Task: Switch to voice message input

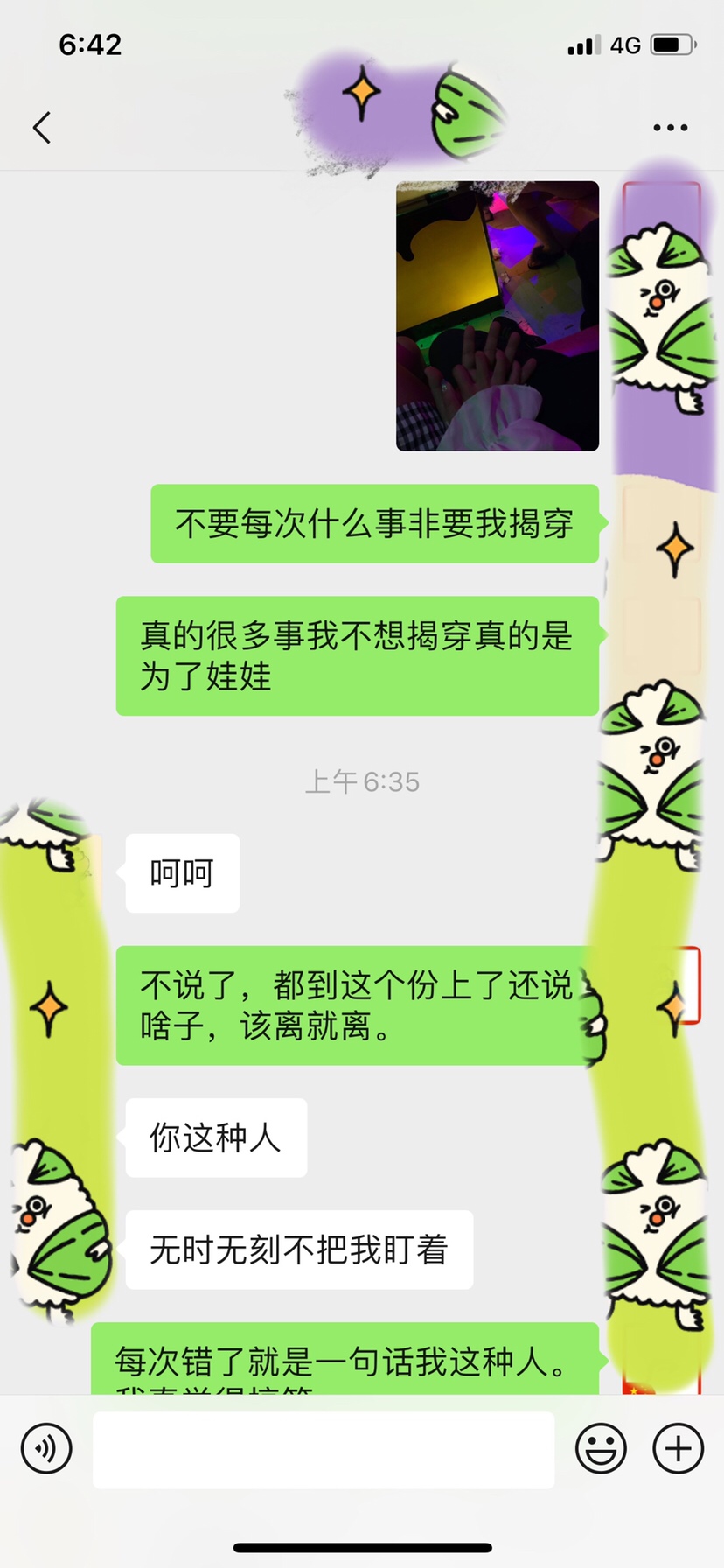Action: (x=46, y=1448)
